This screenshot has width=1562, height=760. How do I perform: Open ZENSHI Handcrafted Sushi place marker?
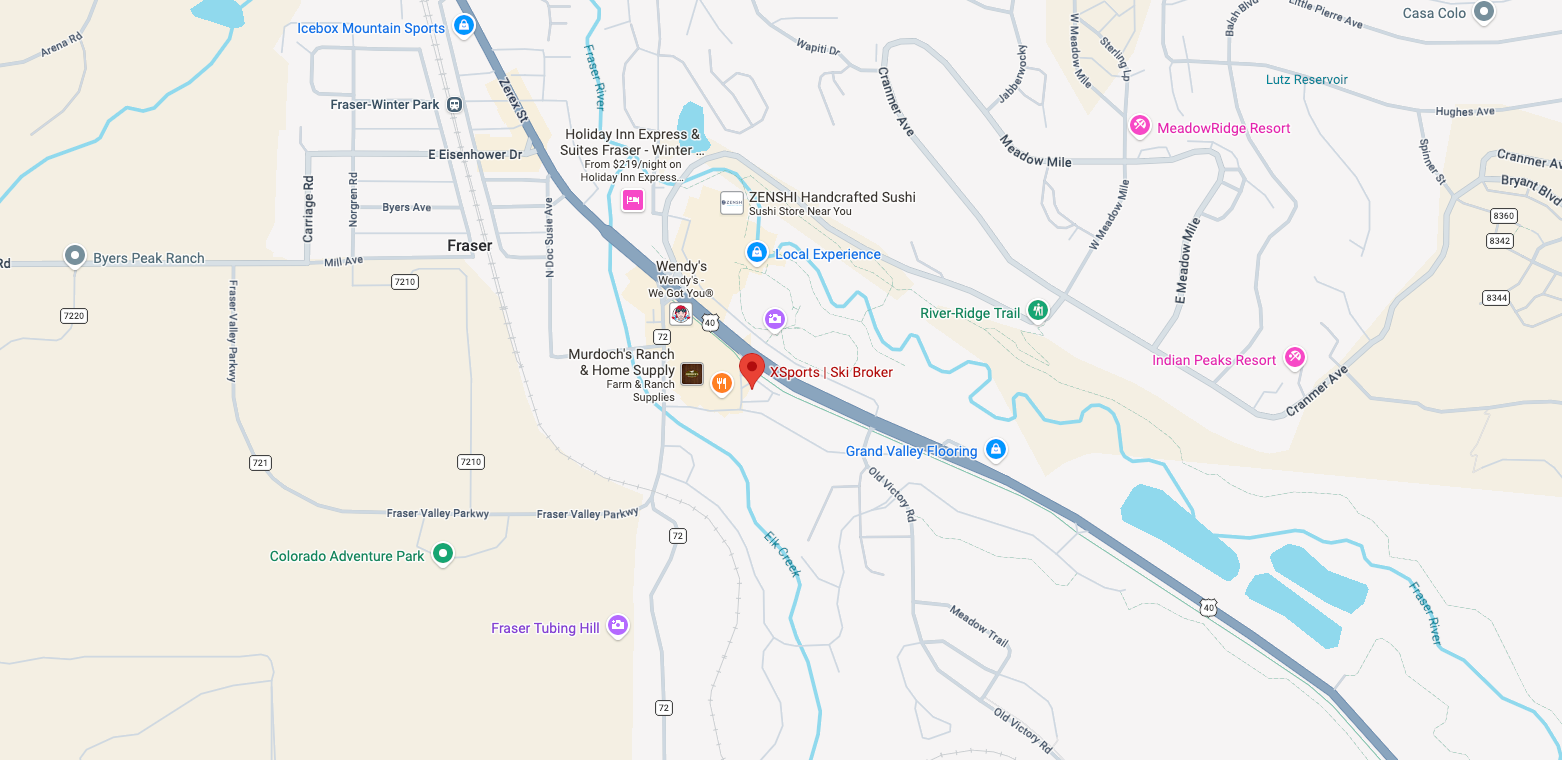point(732,203)
